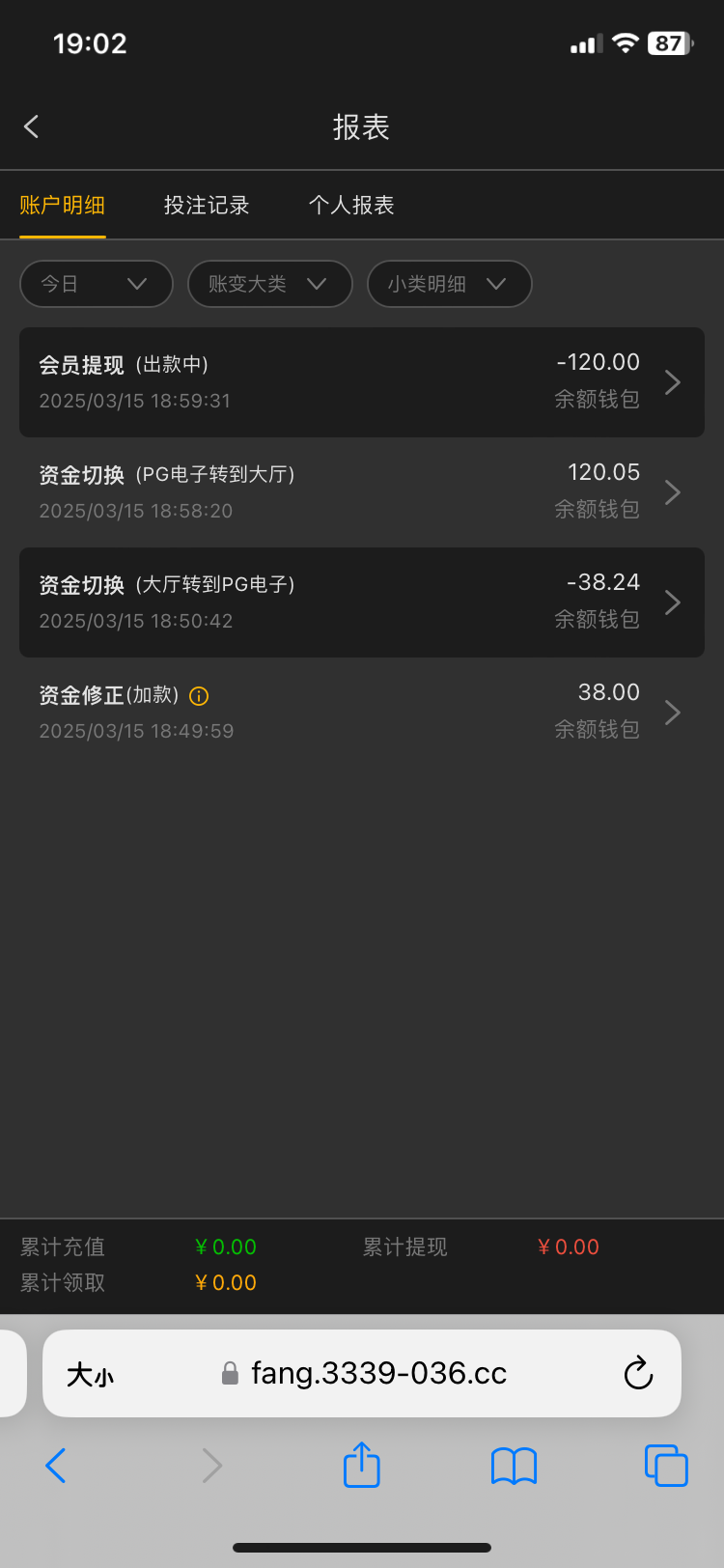The width and height of the screenshot is (724, 1568).
Task: Switch to the 投注记录 tab
Action: (x=207, y=205)
